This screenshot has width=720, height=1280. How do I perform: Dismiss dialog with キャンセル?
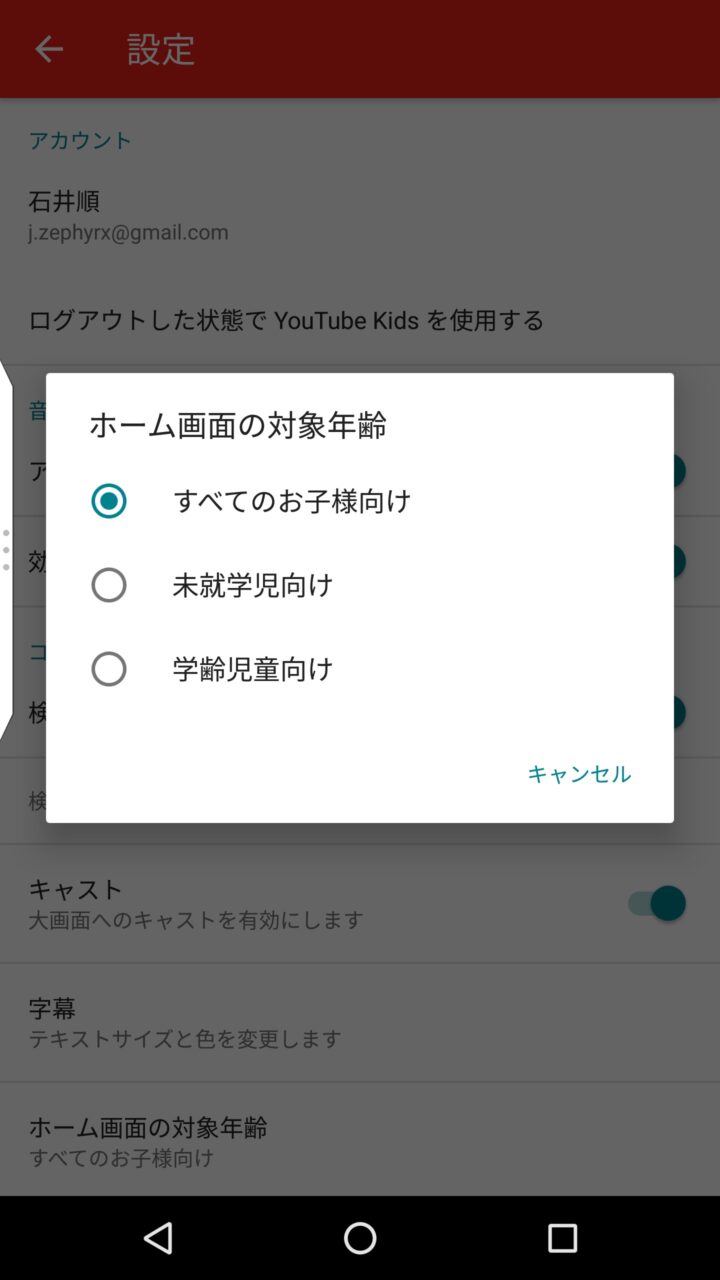tap(578, 774)
